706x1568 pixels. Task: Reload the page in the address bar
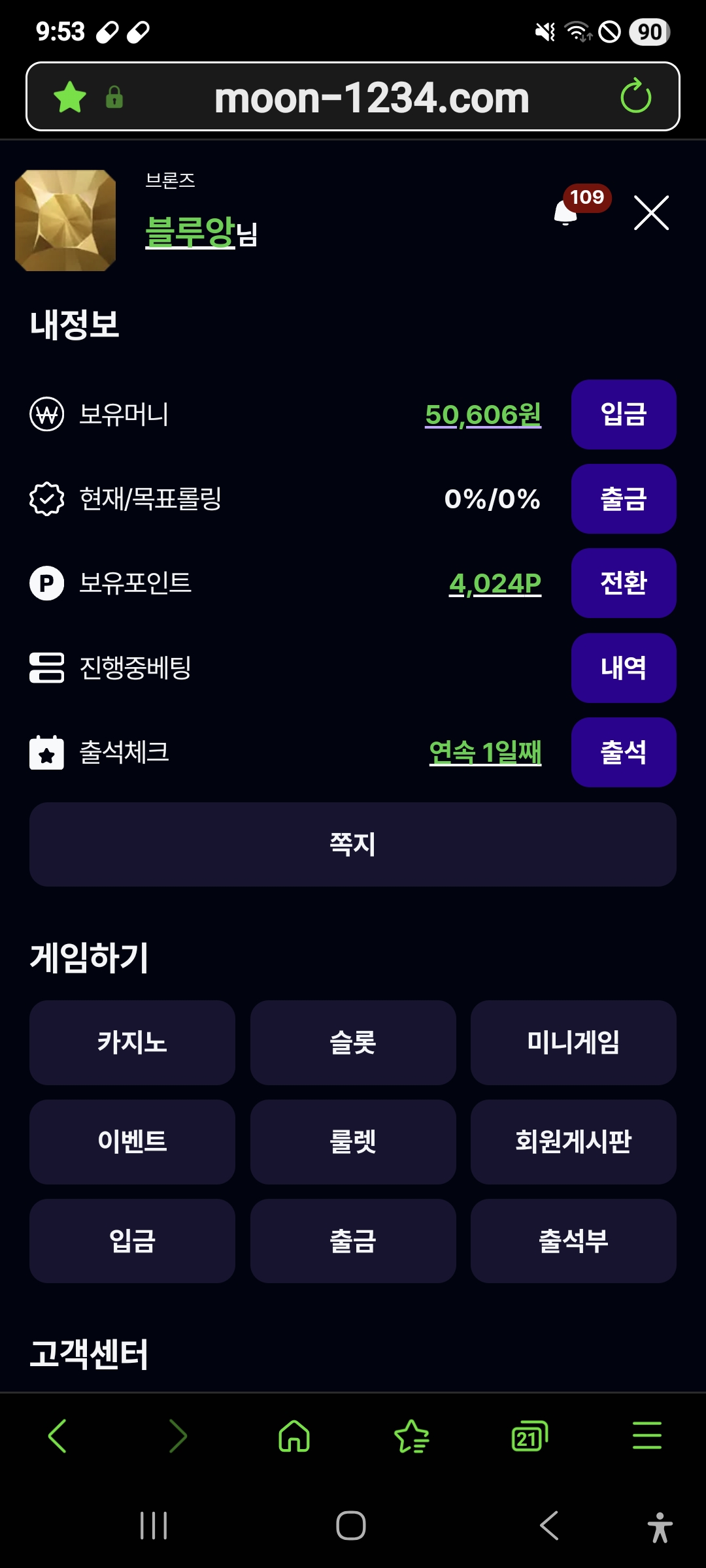tap(635, 97)
